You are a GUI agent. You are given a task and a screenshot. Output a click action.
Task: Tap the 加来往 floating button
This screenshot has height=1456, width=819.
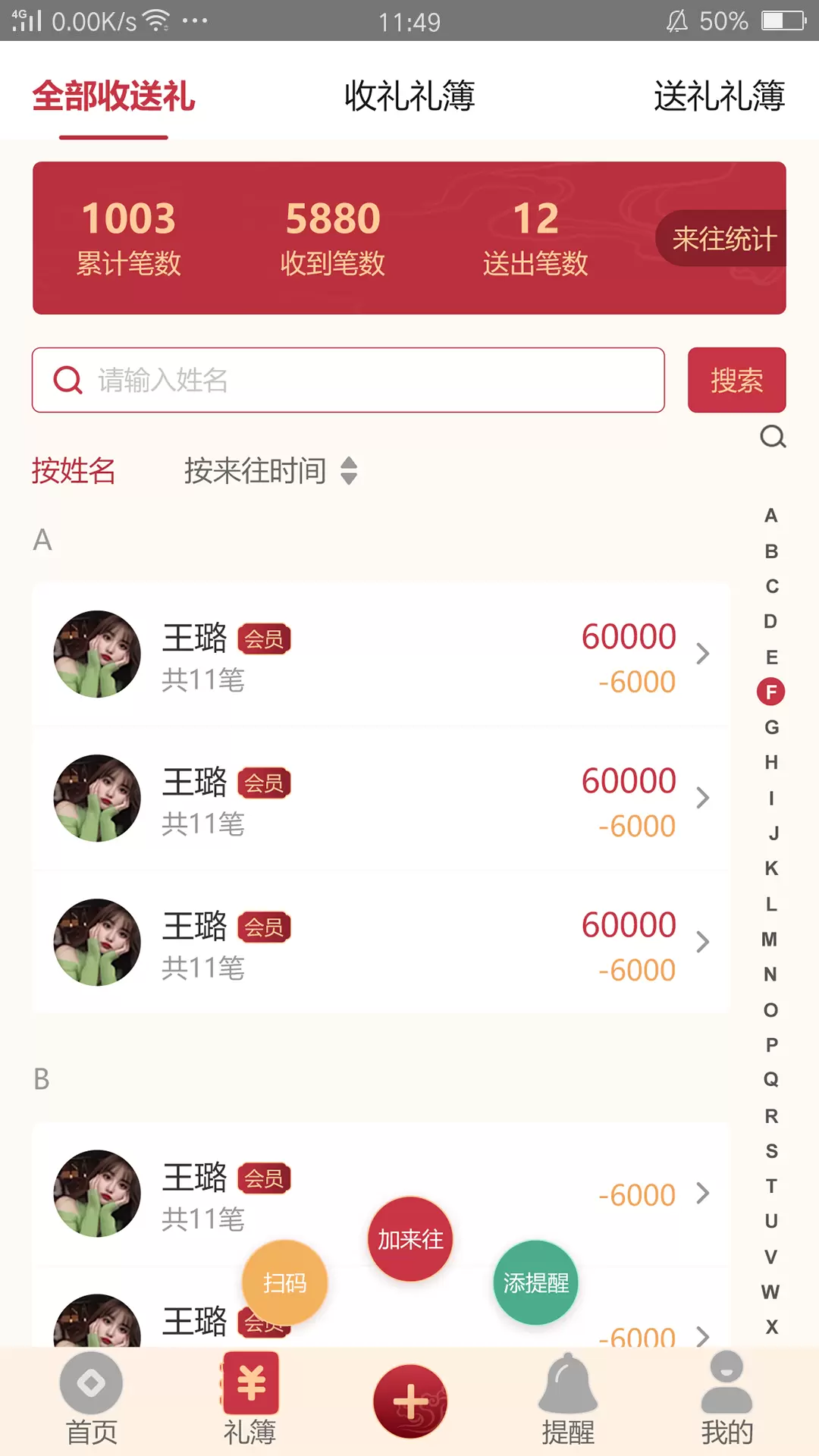(x=410, y=1239)
